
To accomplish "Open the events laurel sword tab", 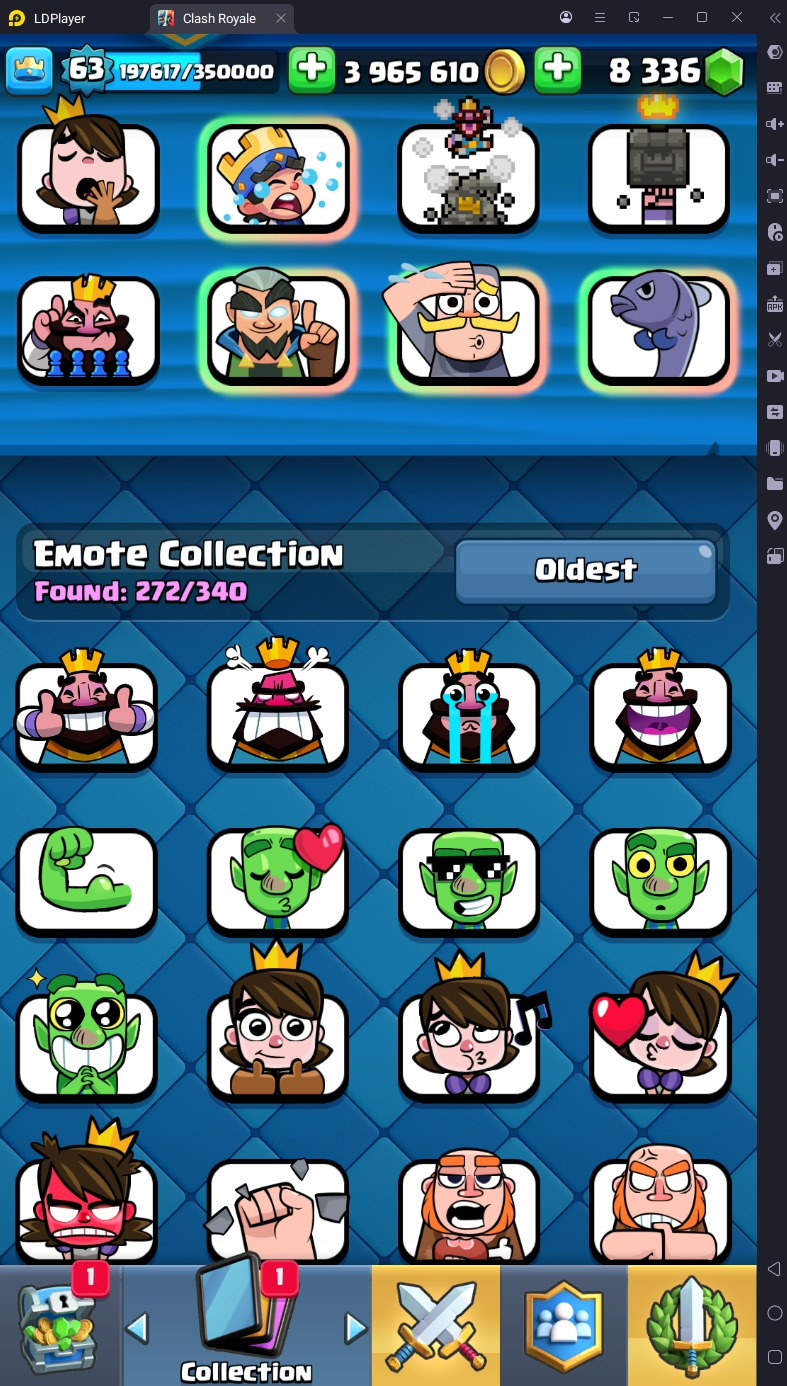I will 692,1324.
